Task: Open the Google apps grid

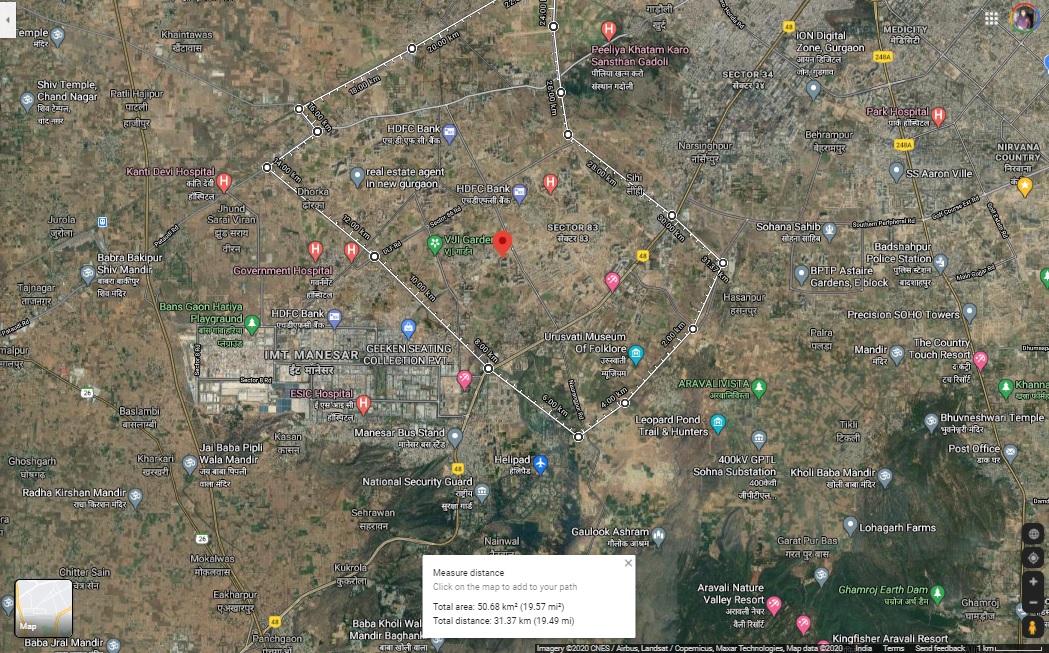Action: coord(991,18)
